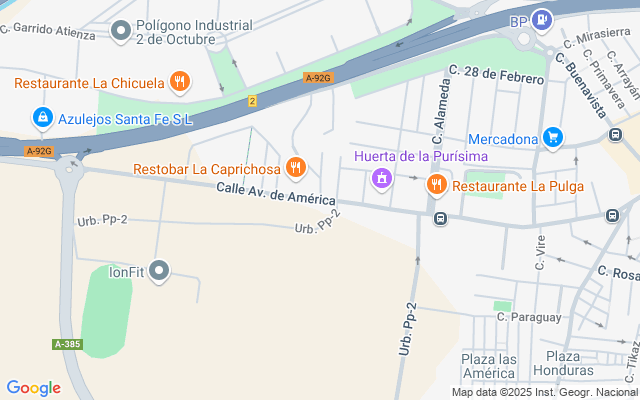This screenshot has height=400, width=640.
Task: Select the BP gas station pin
Action: click(541, 19)
